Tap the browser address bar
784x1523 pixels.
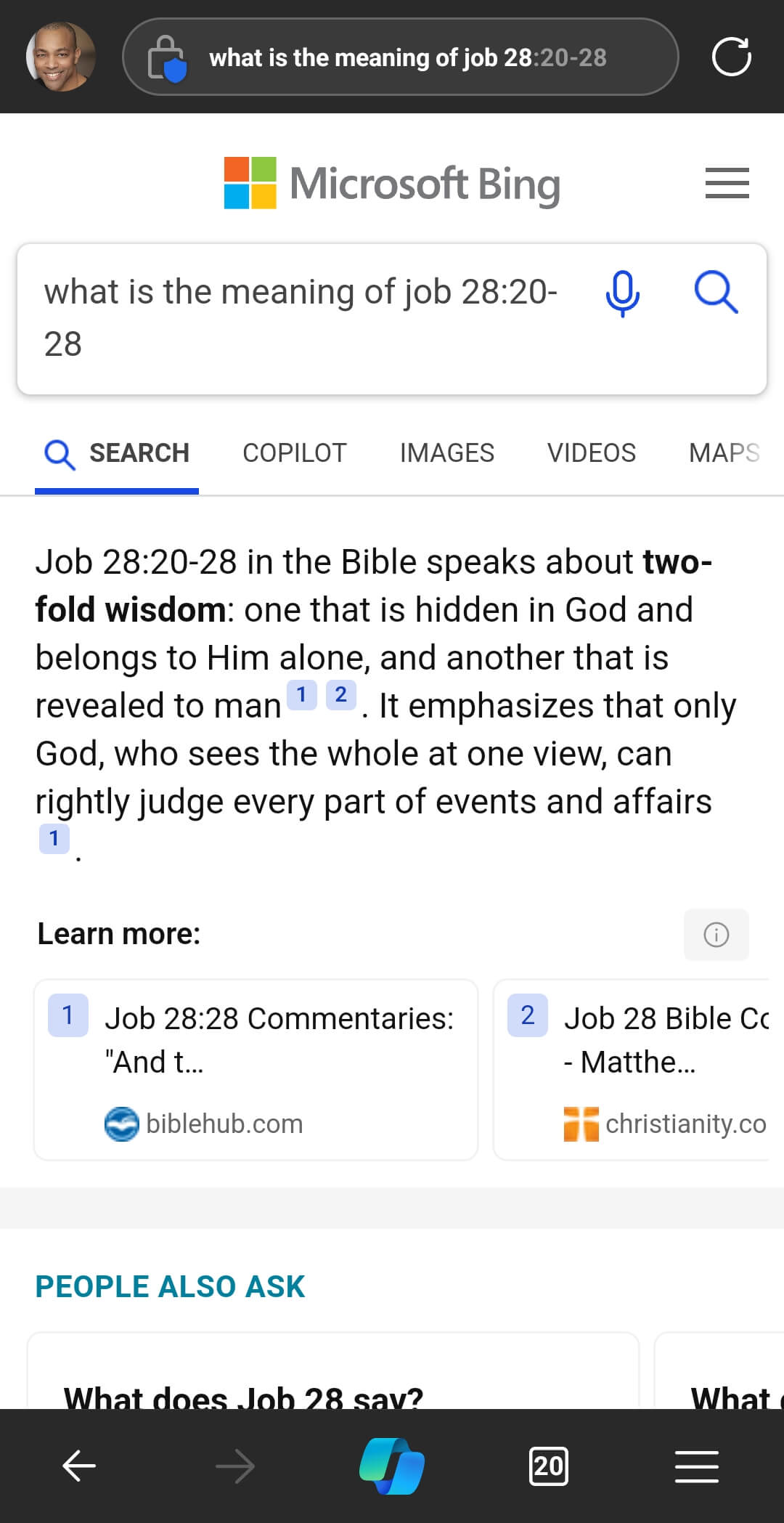coord(407,57)
